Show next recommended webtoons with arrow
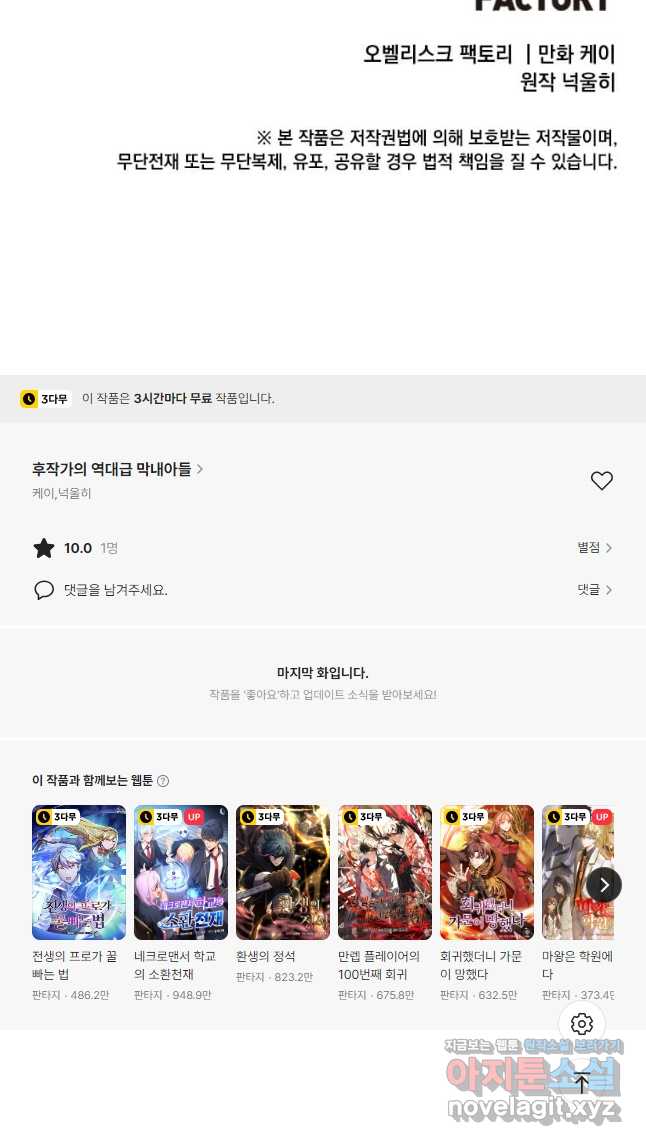The image size is (646, 1146). click(x=604, y=885)
